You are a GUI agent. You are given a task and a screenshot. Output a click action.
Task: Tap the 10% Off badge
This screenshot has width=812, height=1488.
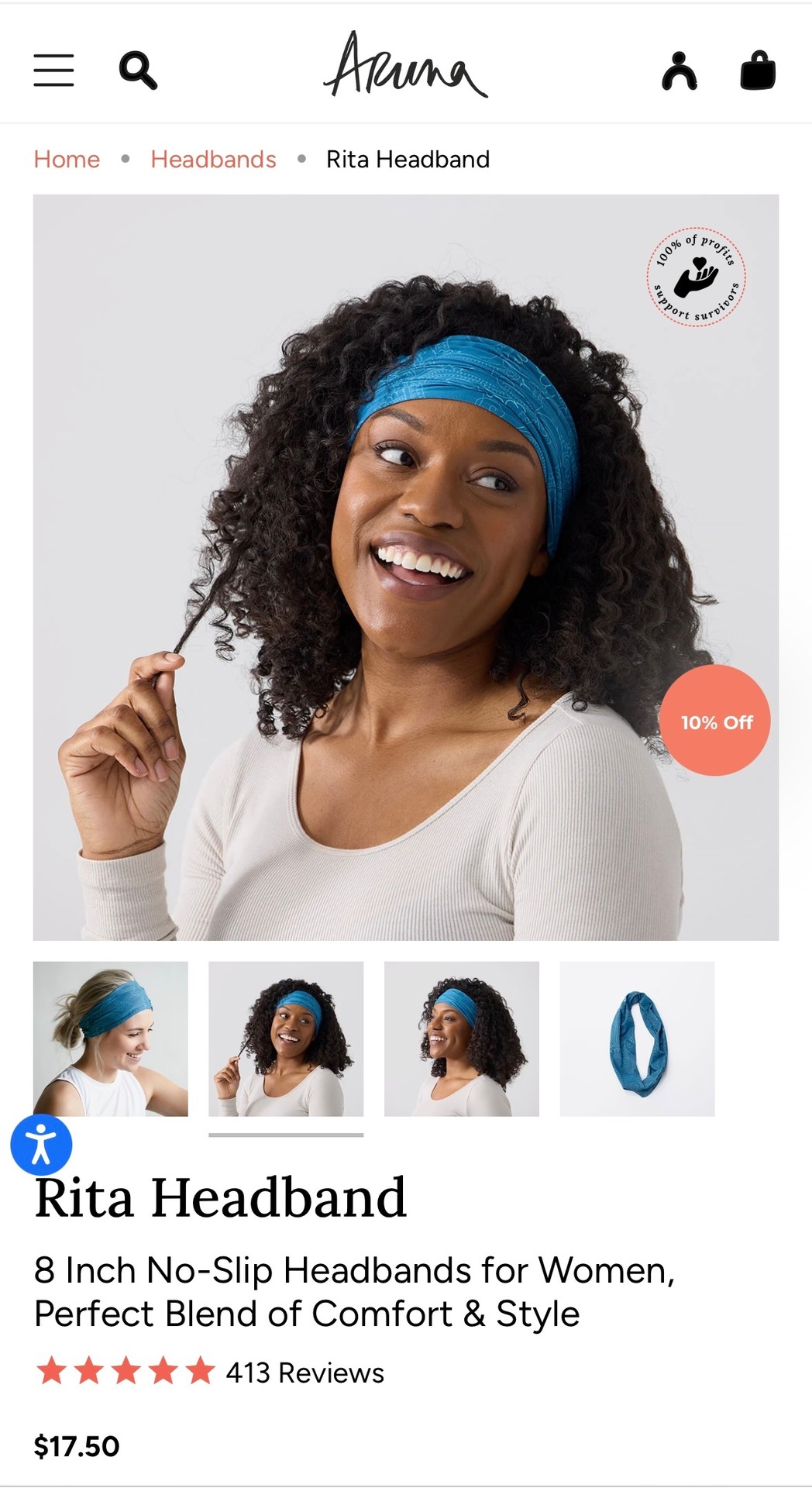[715, 721]
